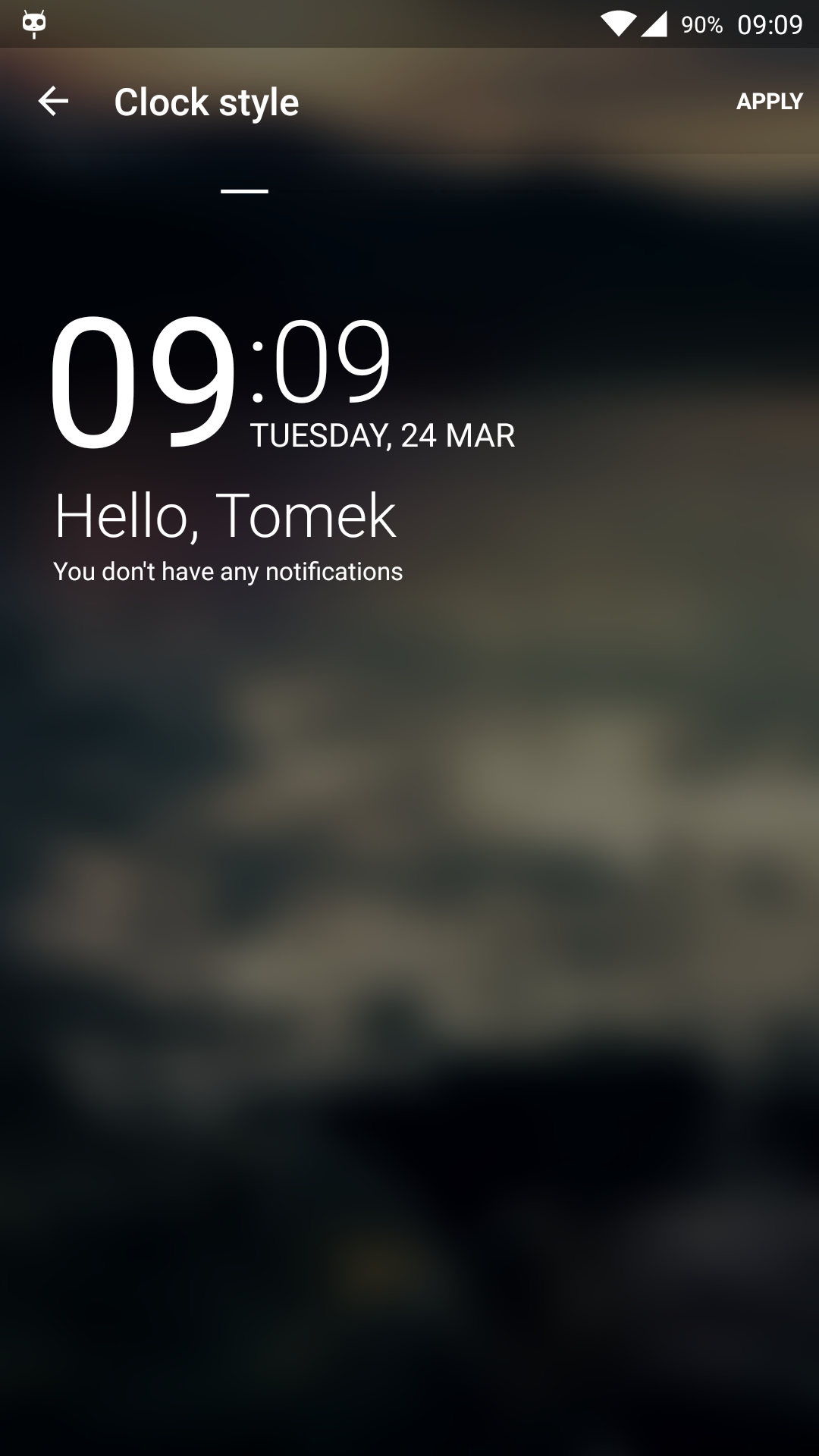The width and height of the screenshot is (819, 1456).
Task: Tap the Clock style screen title
Action: [x=206, y=101]
